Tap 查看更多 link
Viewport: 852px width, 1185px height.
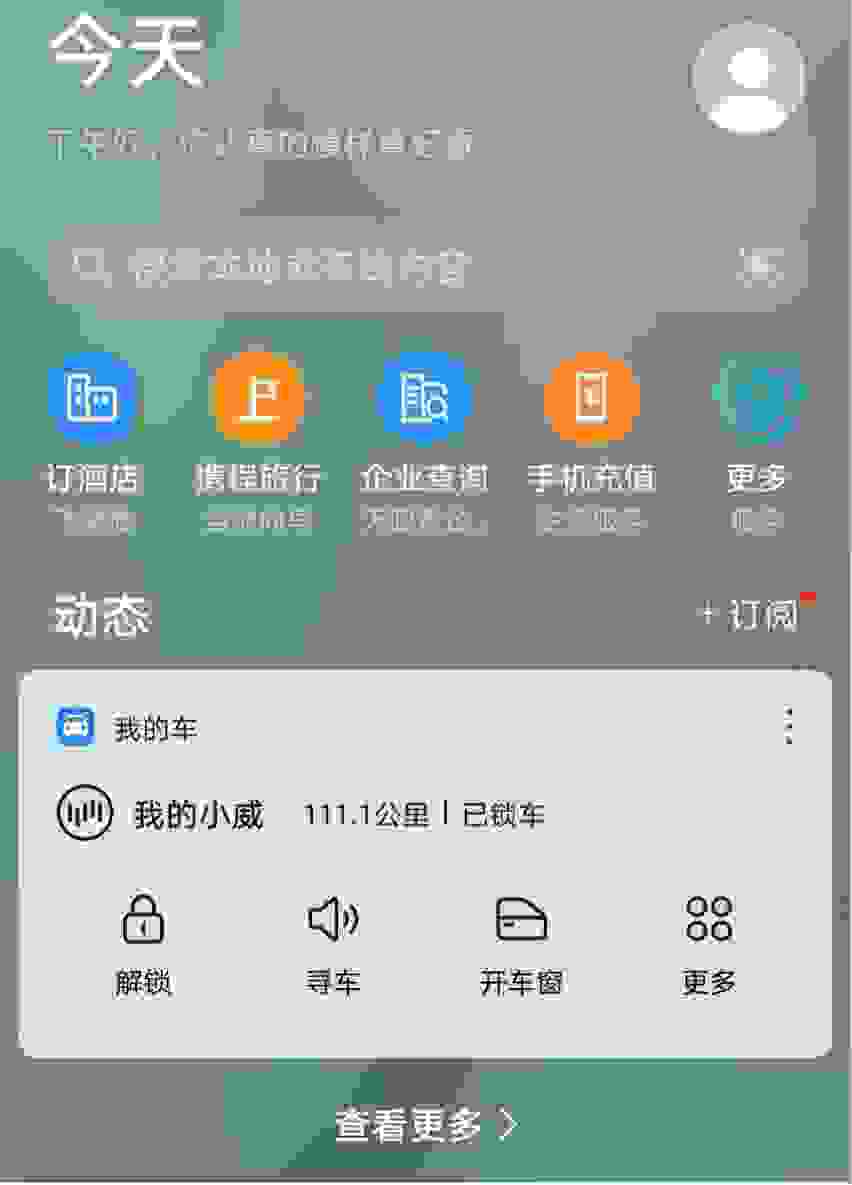[426, 1125]
